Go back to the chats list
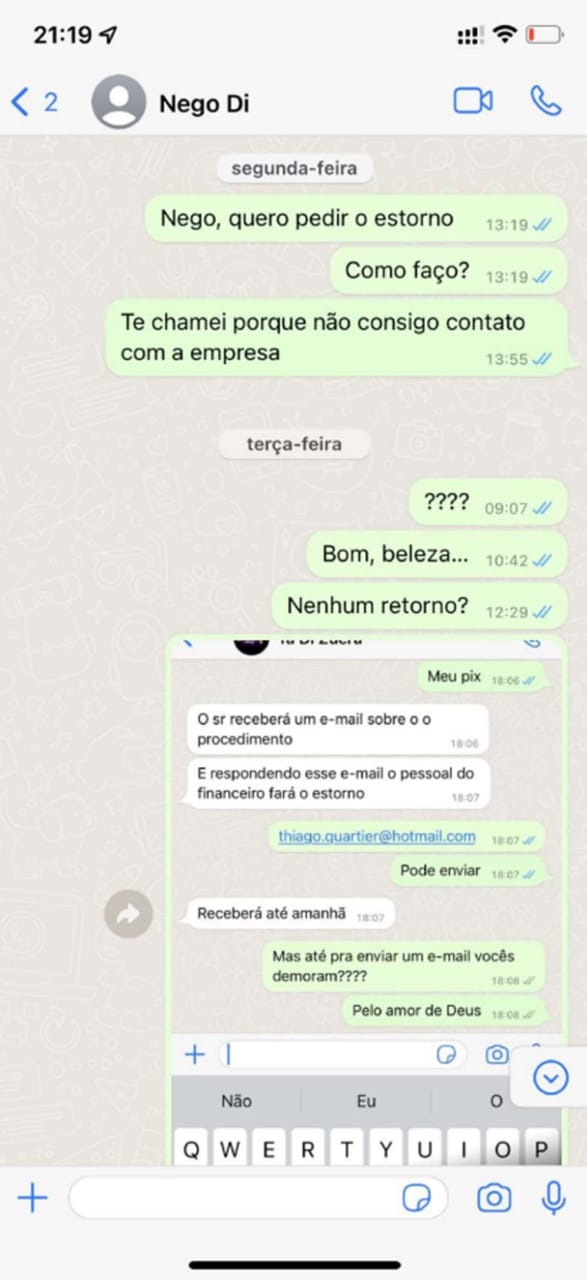This screenshot has height=1280, width=587. (x=33, y=101)
